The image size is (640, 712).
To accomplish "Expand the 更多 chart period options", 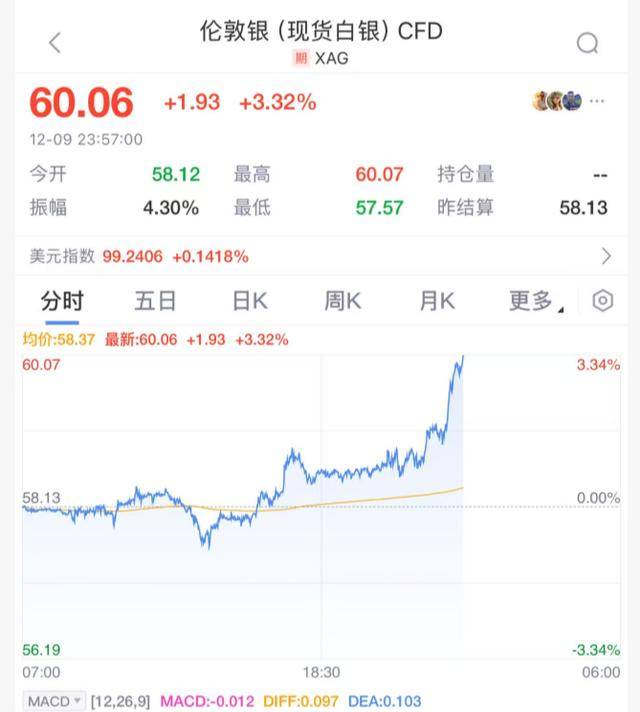I will pyautogui.click(x=535, y=301).
